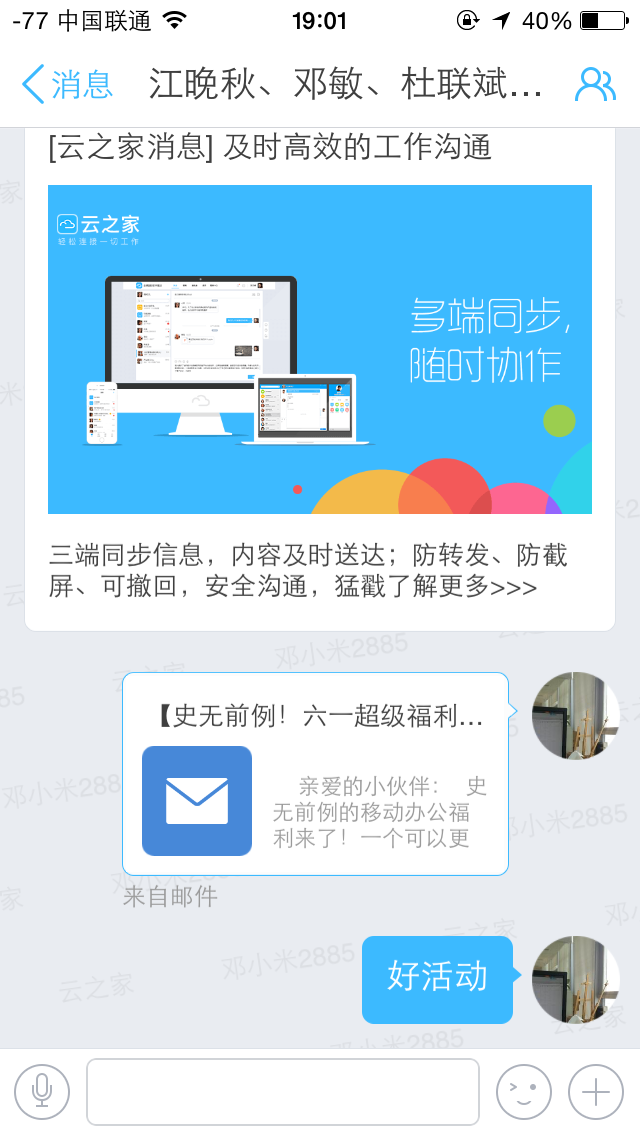This screenshot has height=1136, width=640.
Task: Focus the message text field
Action: point(283,1092)
